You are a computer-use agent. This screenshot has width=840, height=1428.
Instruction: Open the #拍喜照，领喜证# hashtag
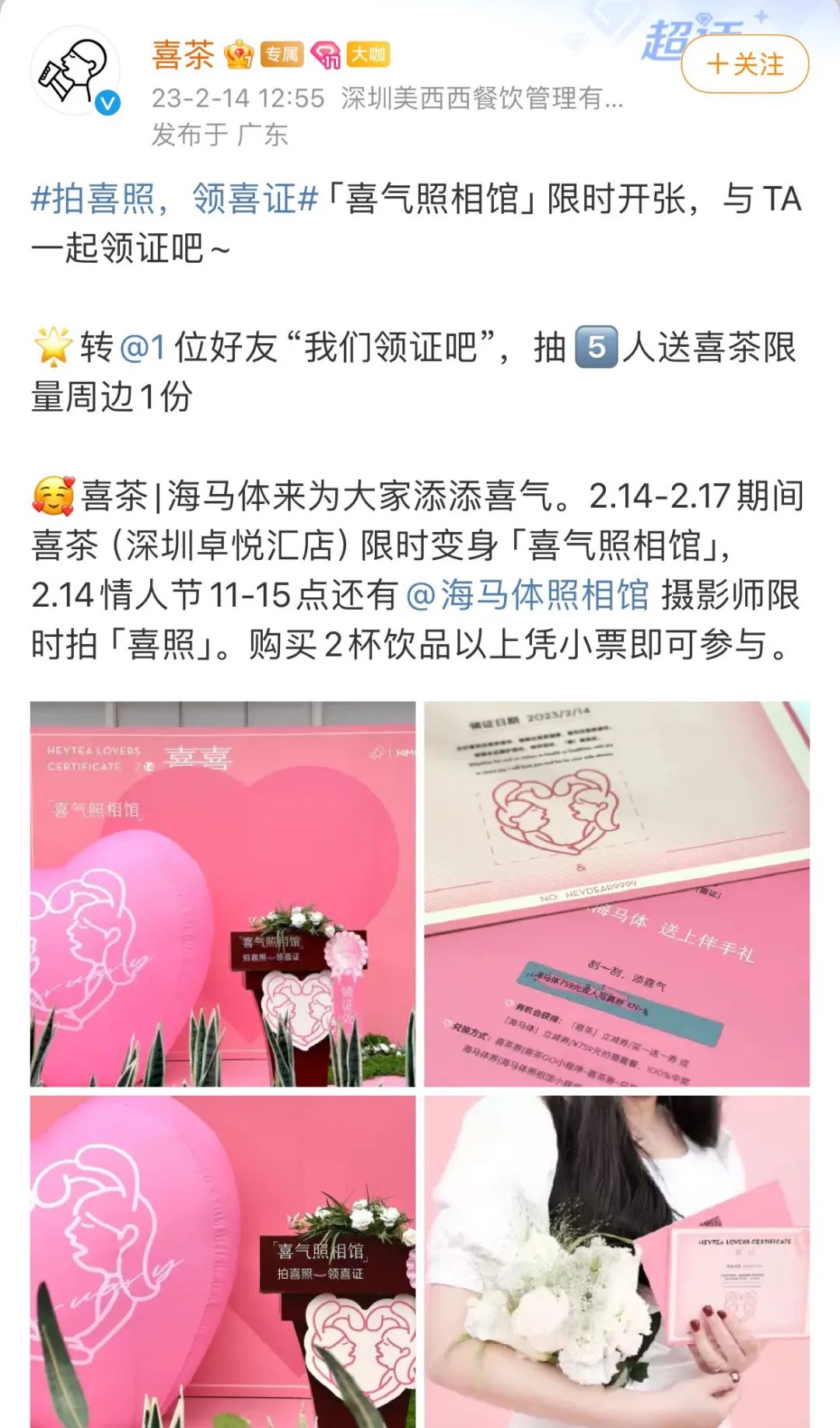point(174,198)
